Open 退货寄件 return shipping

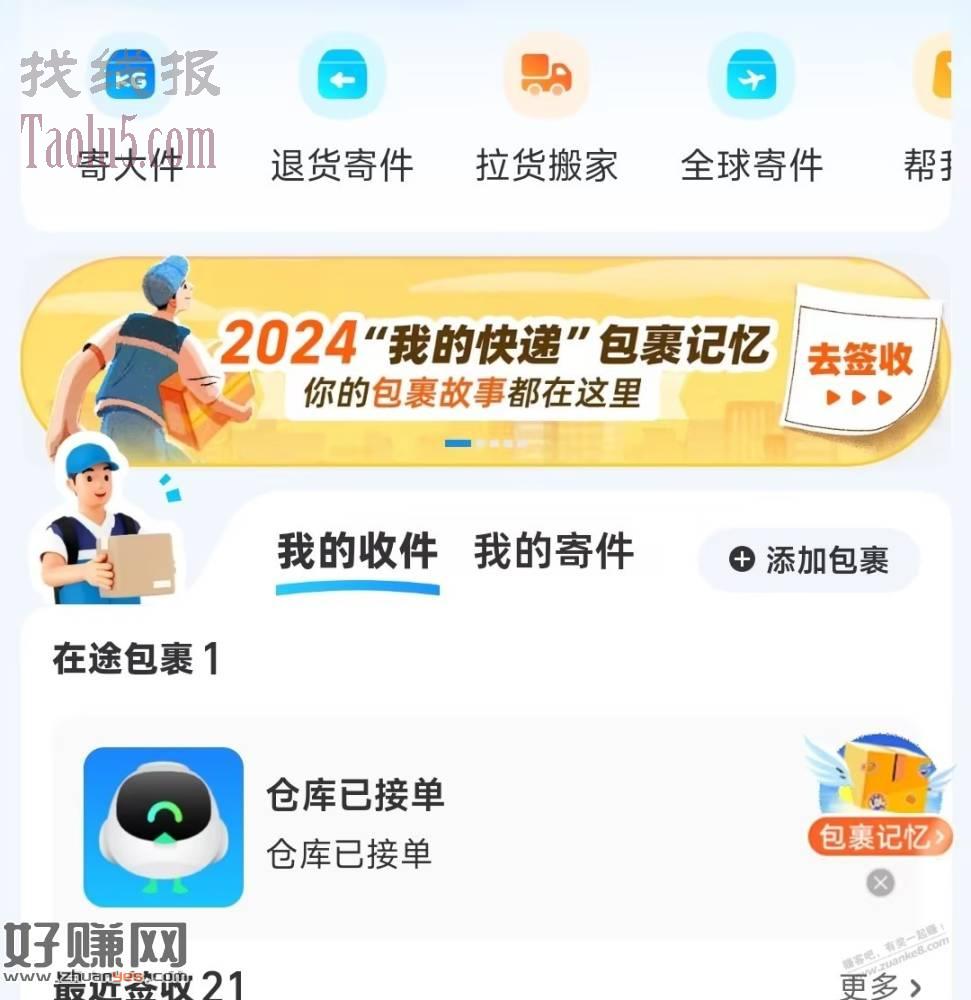coord(342,110)
